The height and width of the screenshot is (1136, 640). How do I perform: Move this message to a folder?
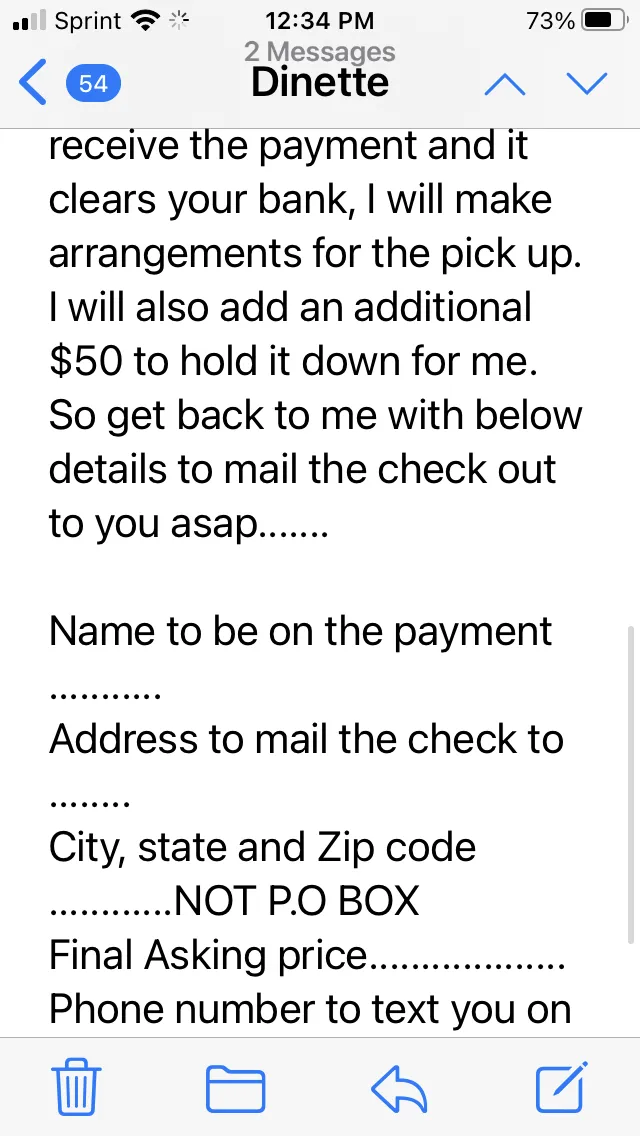(236, 1088)
